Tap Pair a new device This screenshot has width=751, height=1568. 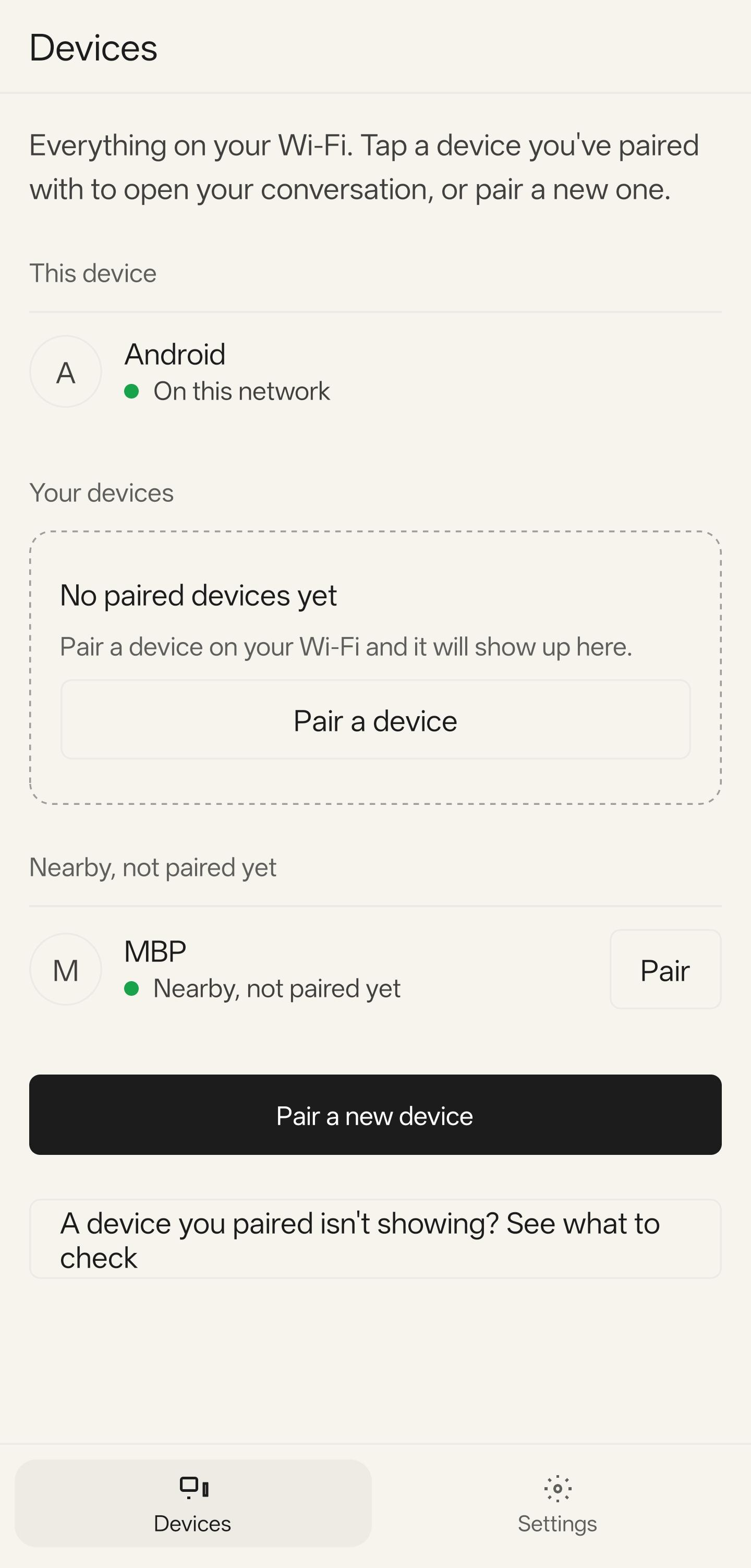375,1115
